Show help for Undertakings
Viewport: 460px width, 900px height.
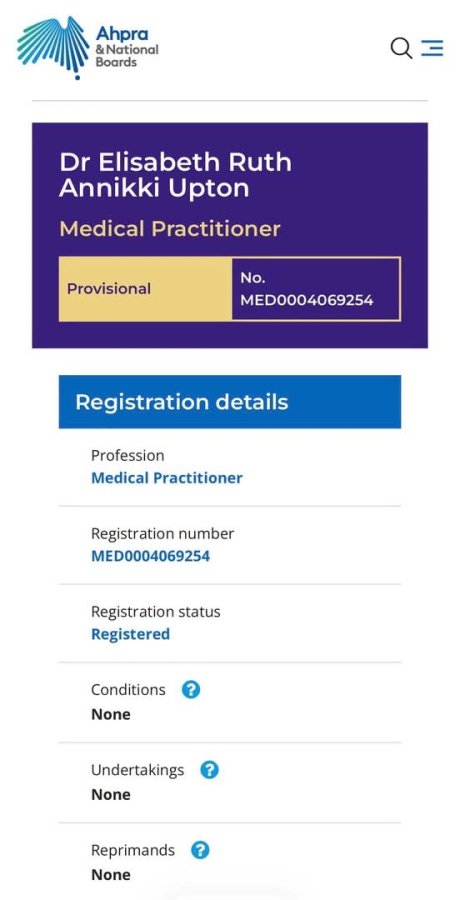pos(210,769)
